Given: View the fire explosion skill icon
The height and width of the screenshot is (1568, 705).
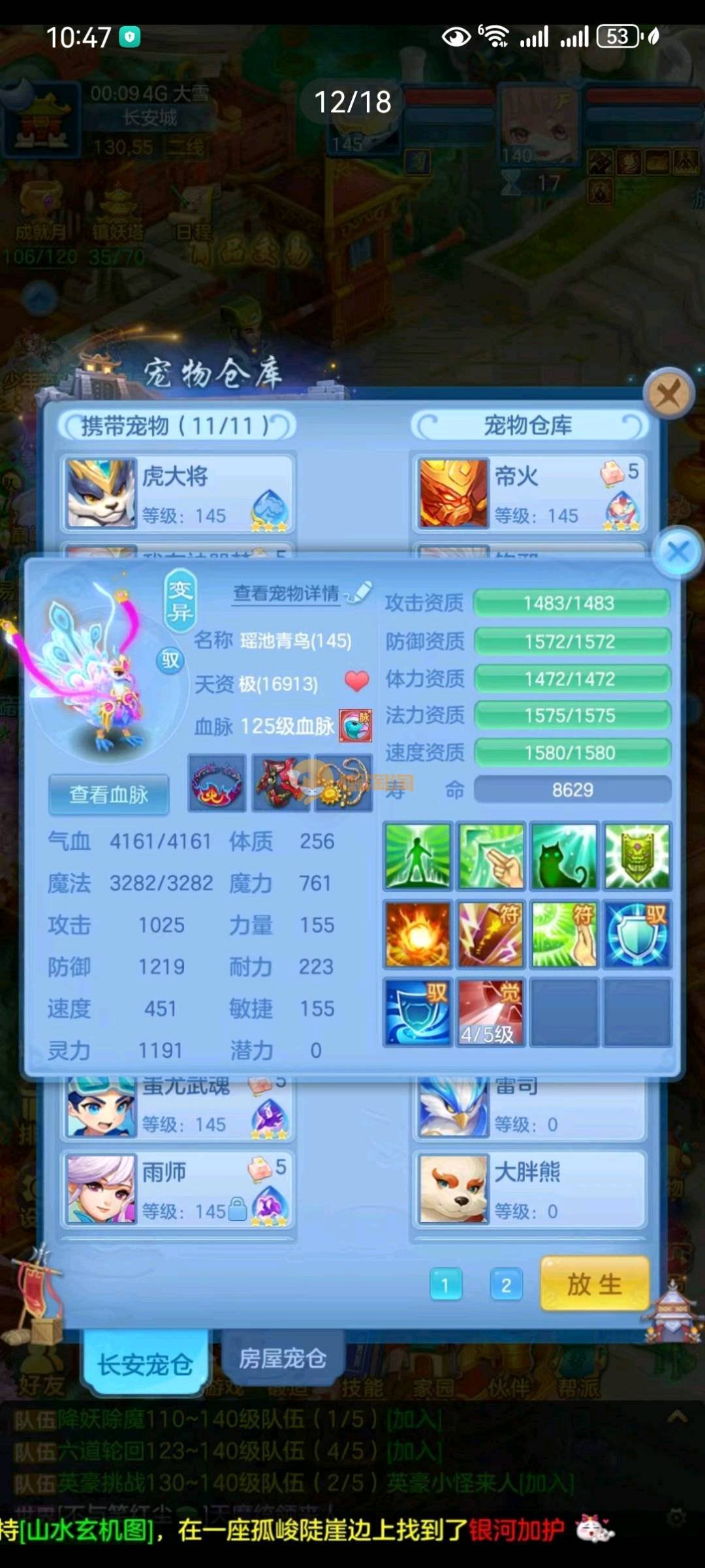Looking at the screenshot, I should (x=418, y=934).
